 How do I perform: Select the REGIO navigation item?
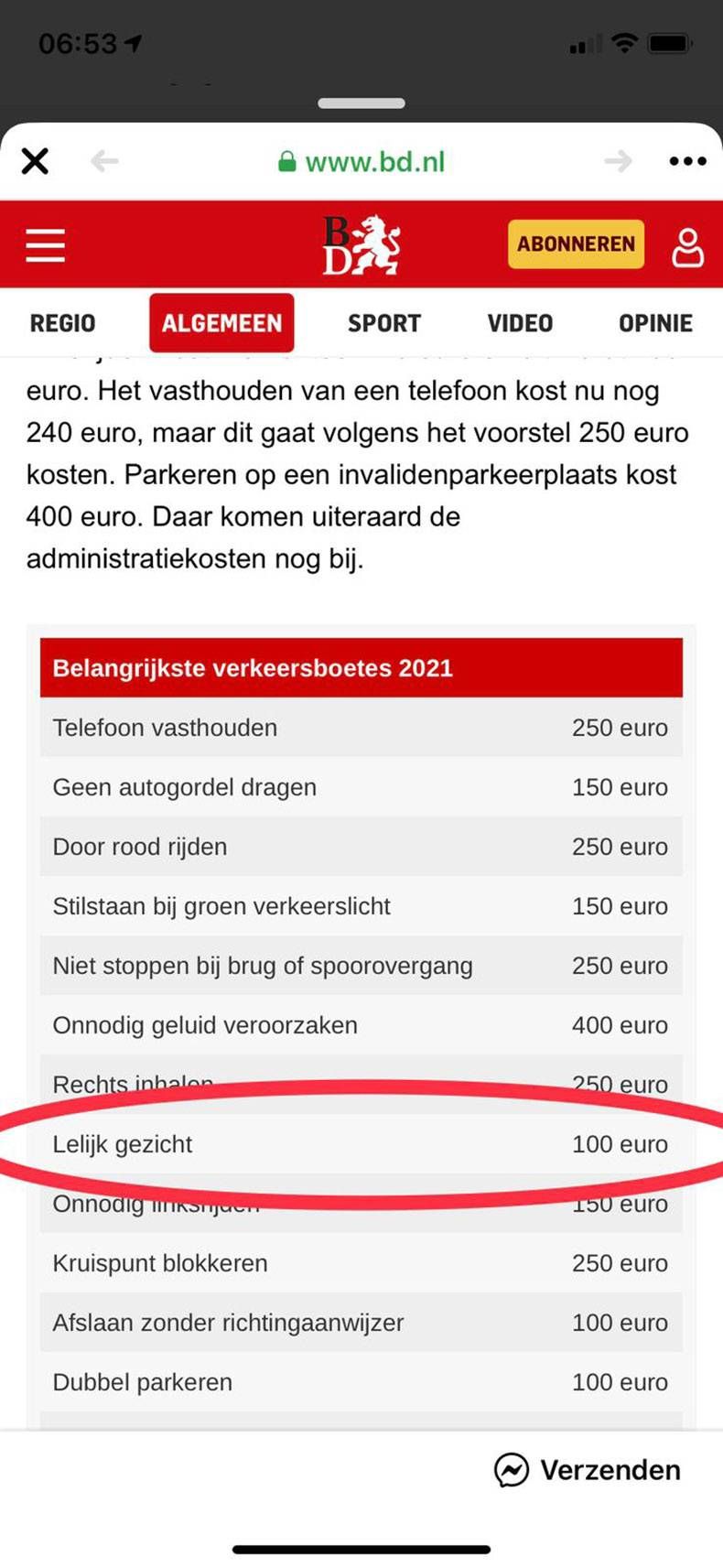coord(62,322)
